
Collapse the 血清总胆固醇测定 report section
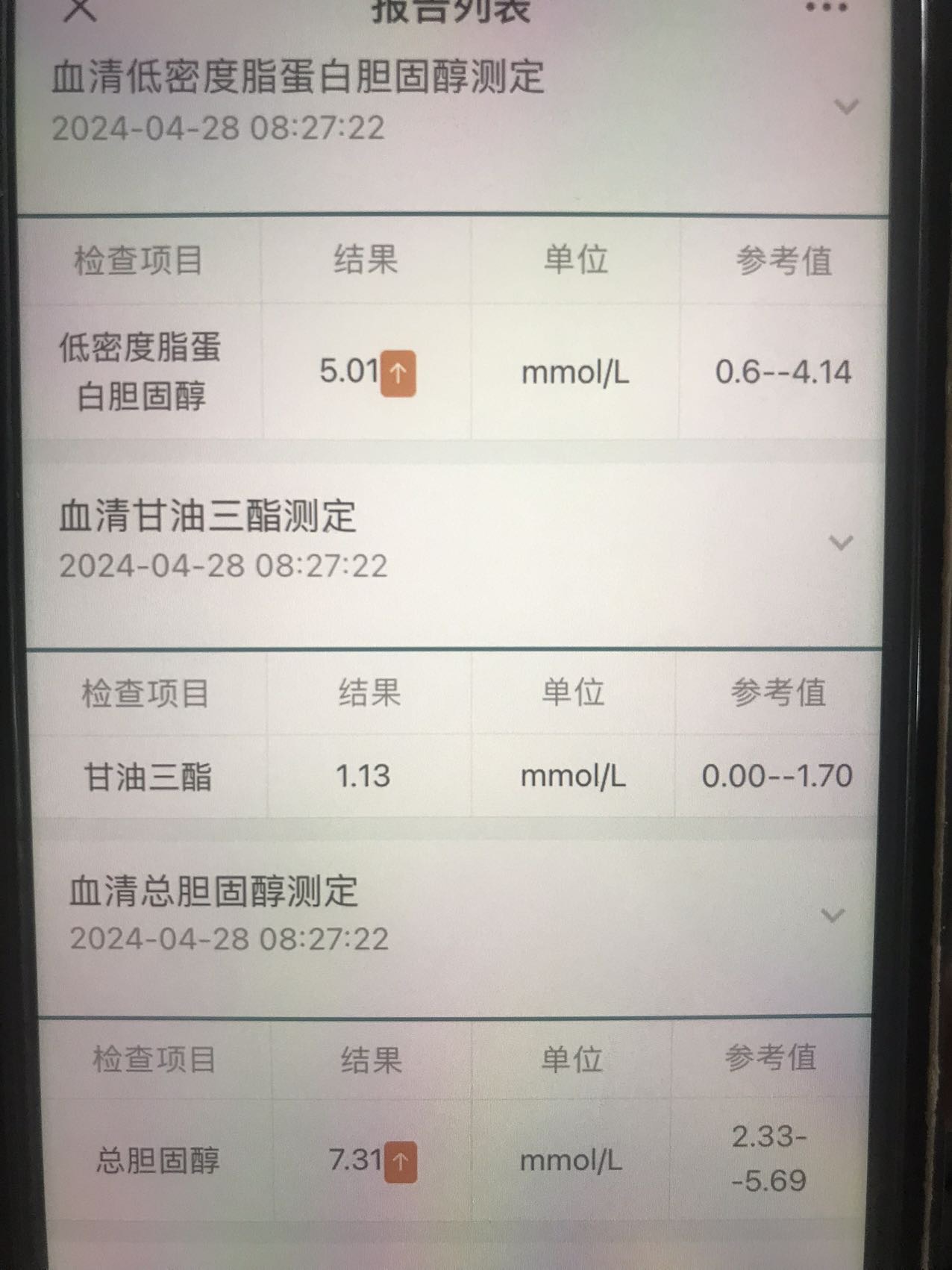[x=833, y=915]
